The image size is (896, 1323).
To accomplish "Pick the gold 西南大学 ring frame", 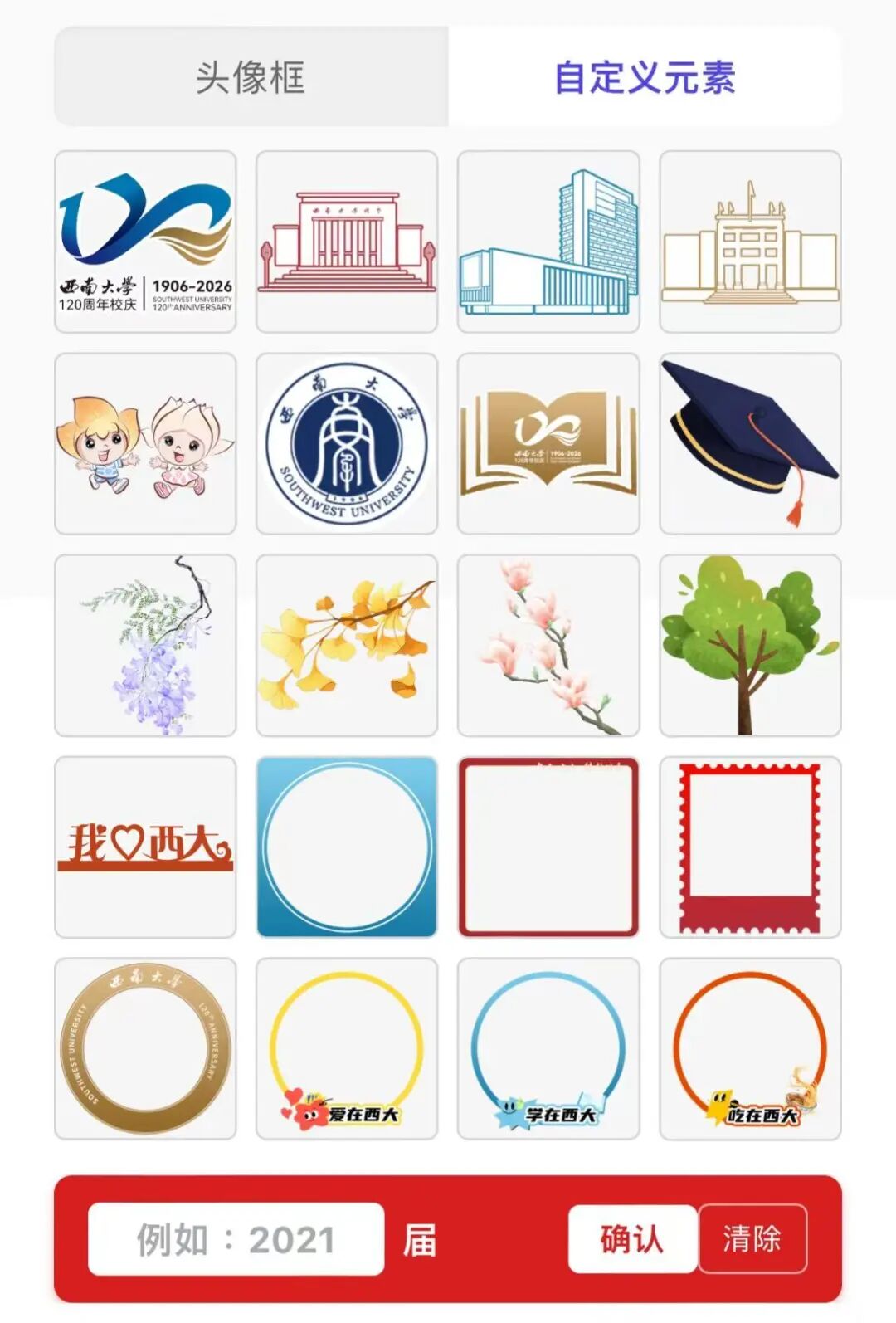I will [145, 1049].
